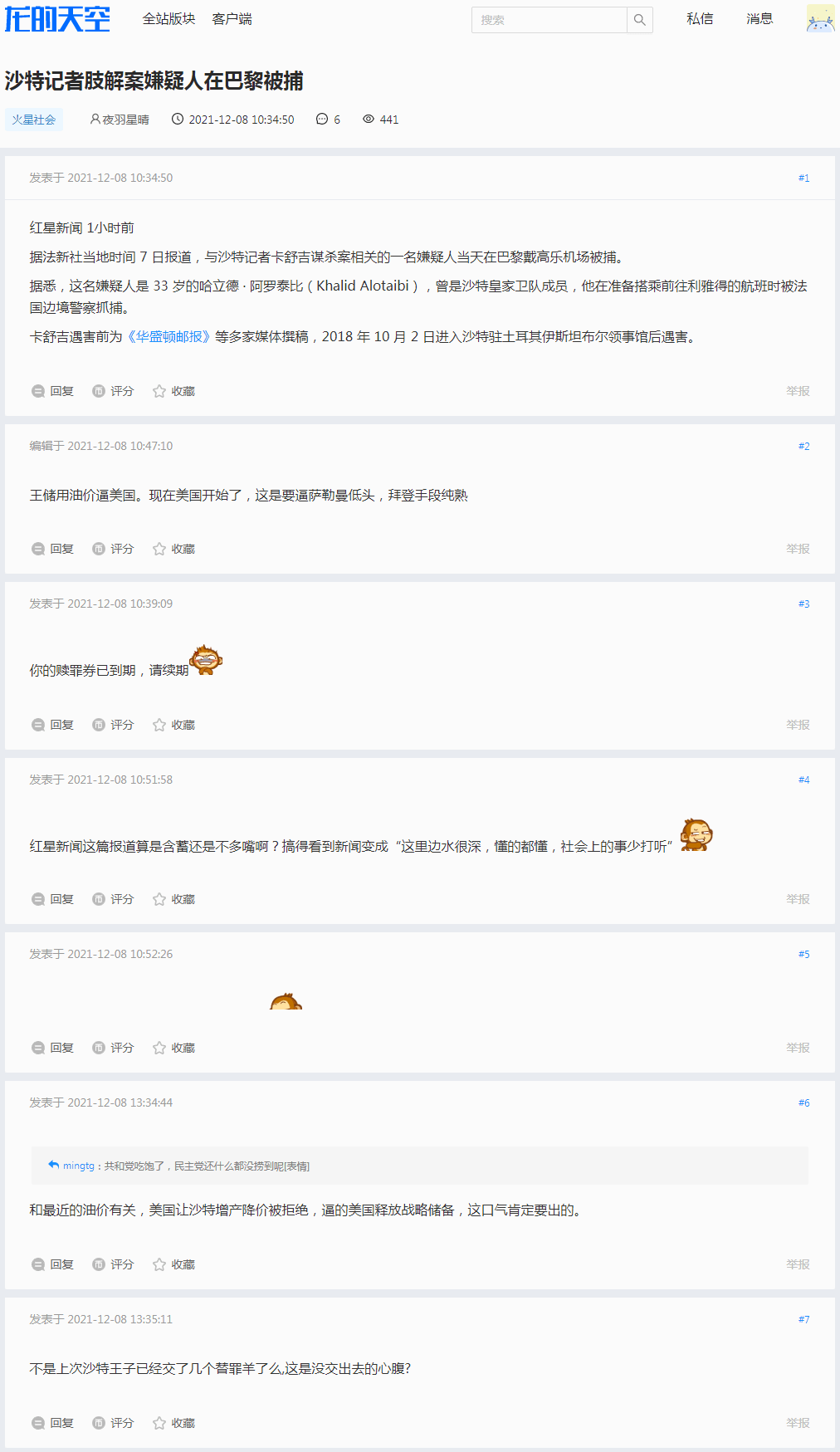
Task: Toggle the 收藏 star on post #3
Action: 159,724
